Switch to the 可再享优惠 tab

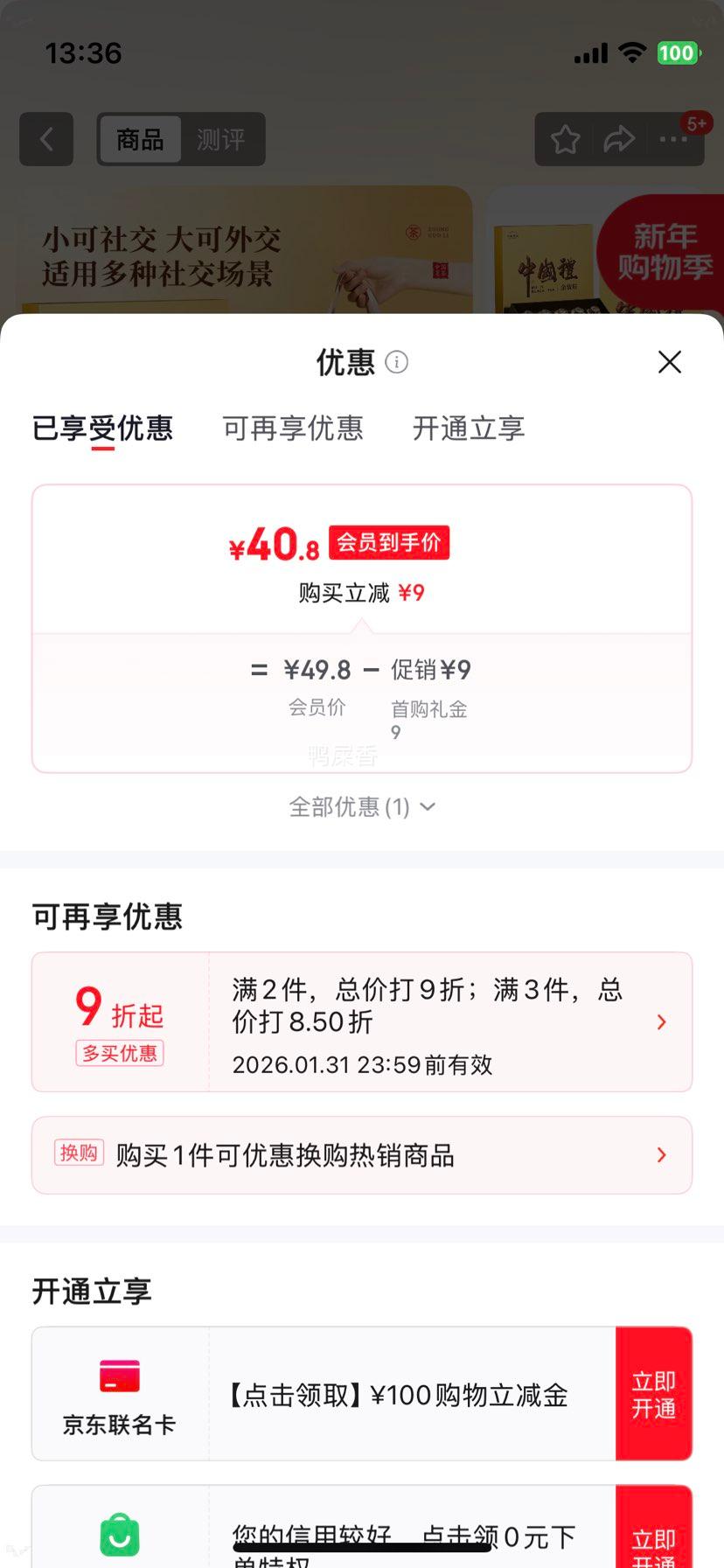tap(293, 429)
